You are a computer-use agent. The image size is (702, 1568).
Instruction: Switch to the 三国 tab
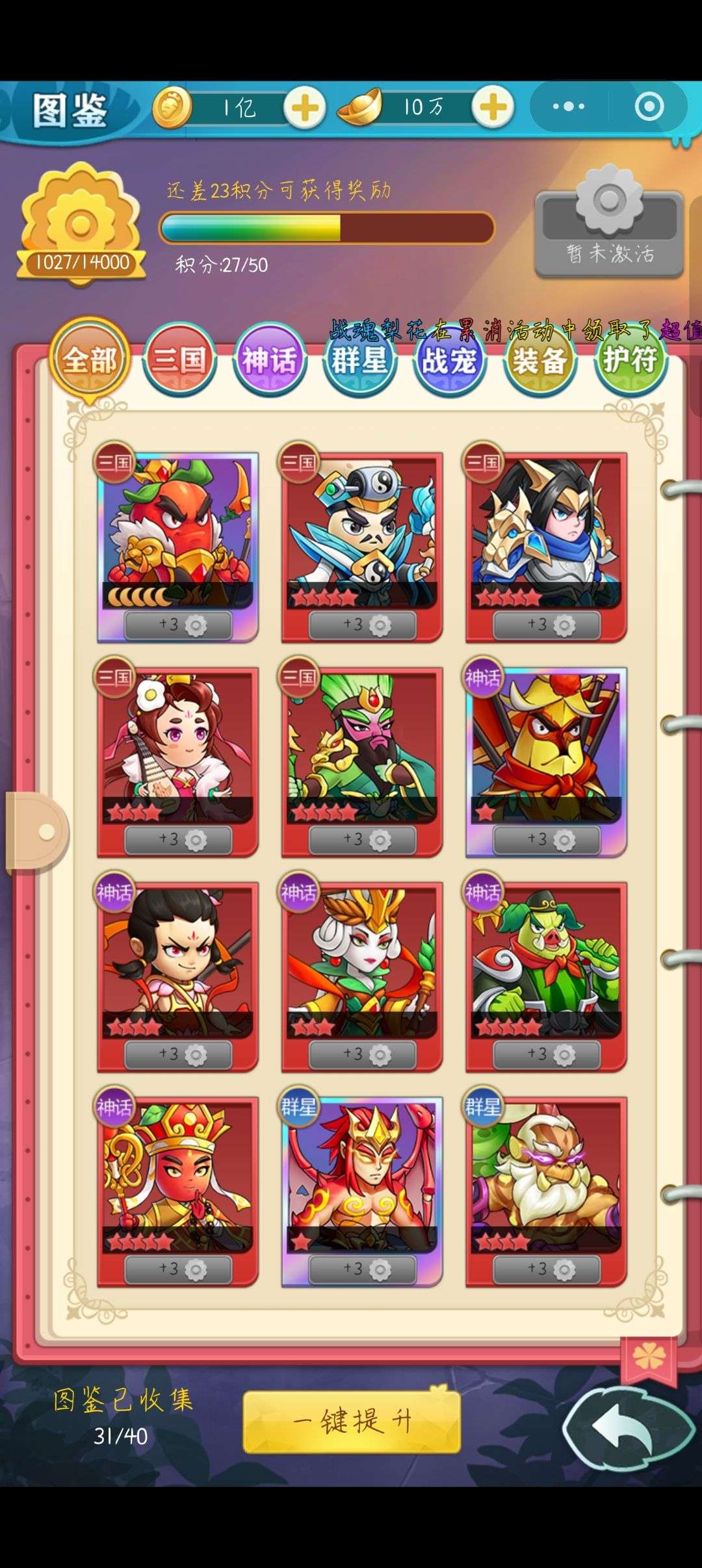pos(179,359)
